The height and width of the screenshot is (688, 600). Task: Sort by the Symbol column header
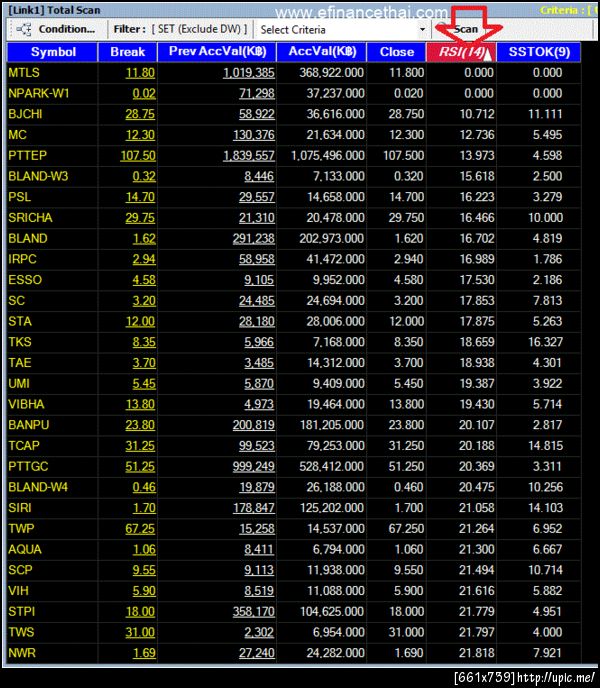52,52
